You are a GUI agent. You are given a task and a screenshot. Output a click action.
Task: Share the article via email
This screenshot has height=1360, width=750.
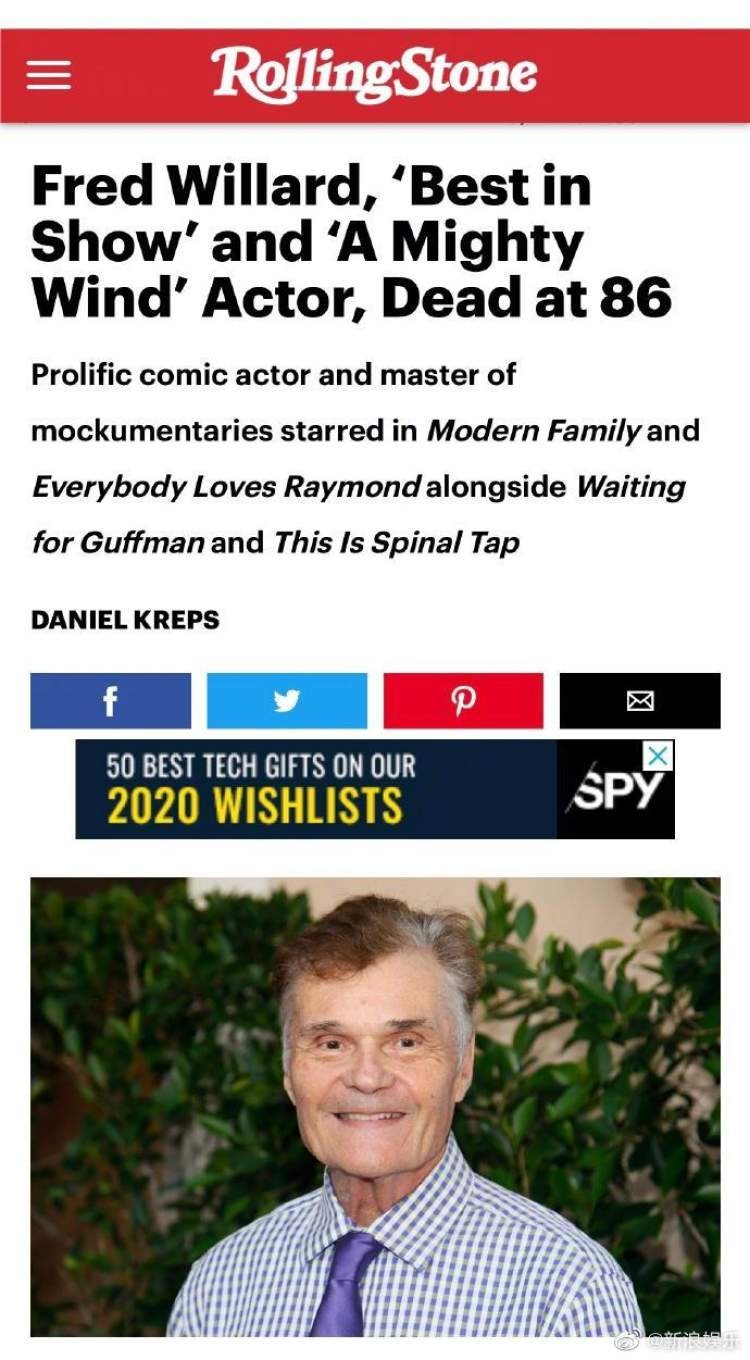click(639, 701)
